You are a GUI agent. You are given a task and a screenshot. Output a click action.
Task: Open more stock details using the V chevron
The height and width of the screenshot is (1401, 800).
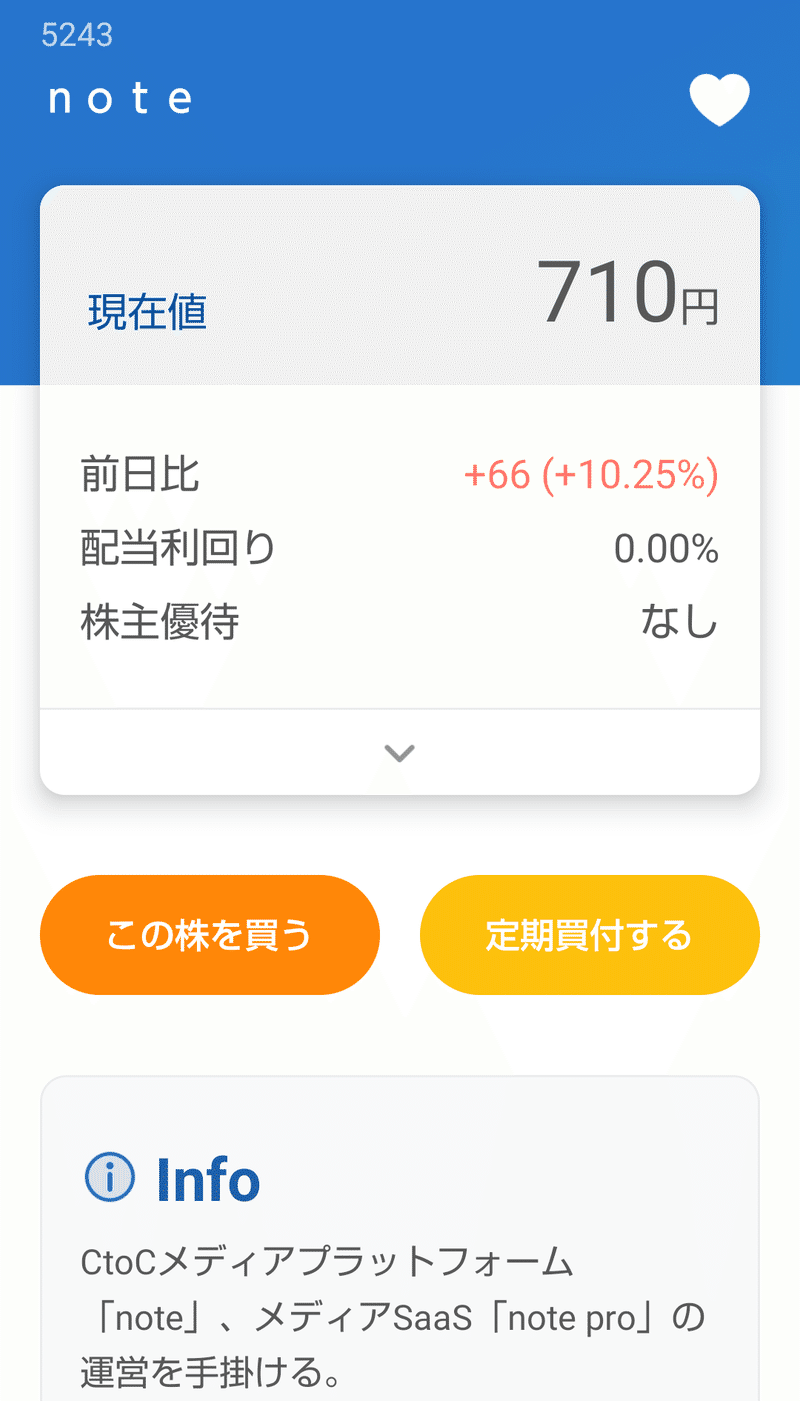399,753
